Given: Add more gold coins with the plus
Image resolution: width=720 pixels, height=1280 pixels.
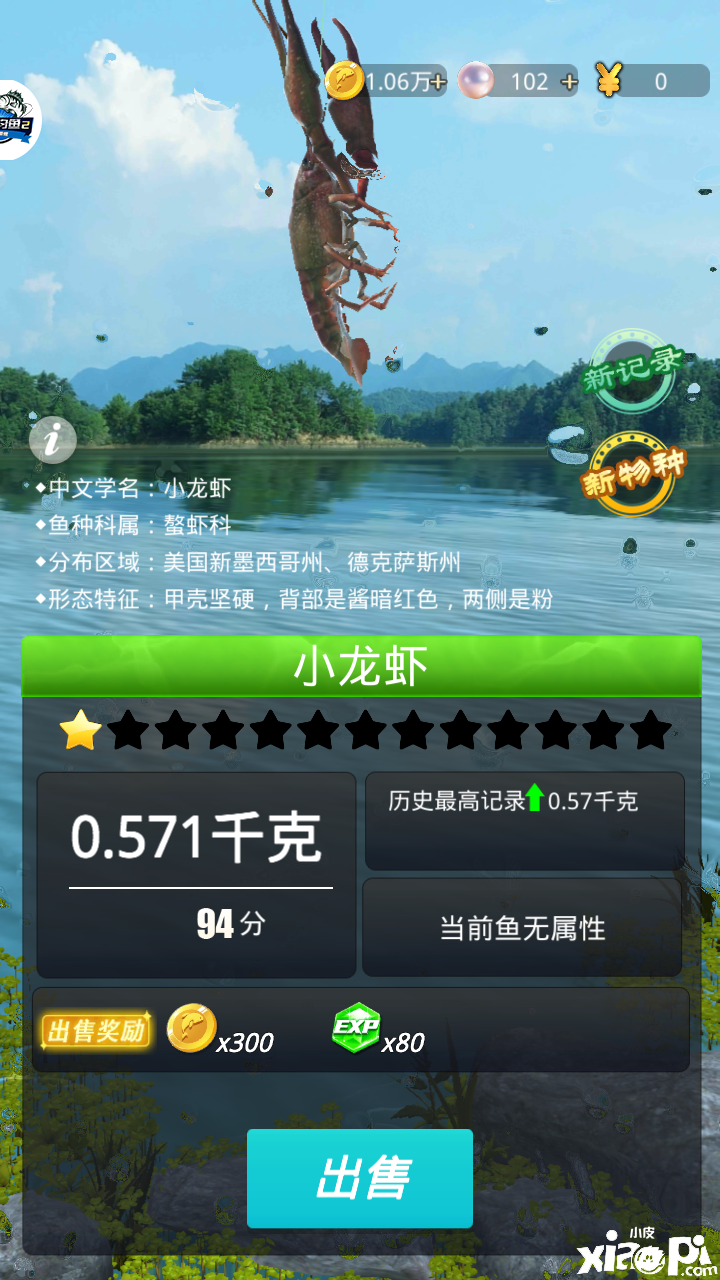Looking at the screenshot, I should click(x=437, y=81).
